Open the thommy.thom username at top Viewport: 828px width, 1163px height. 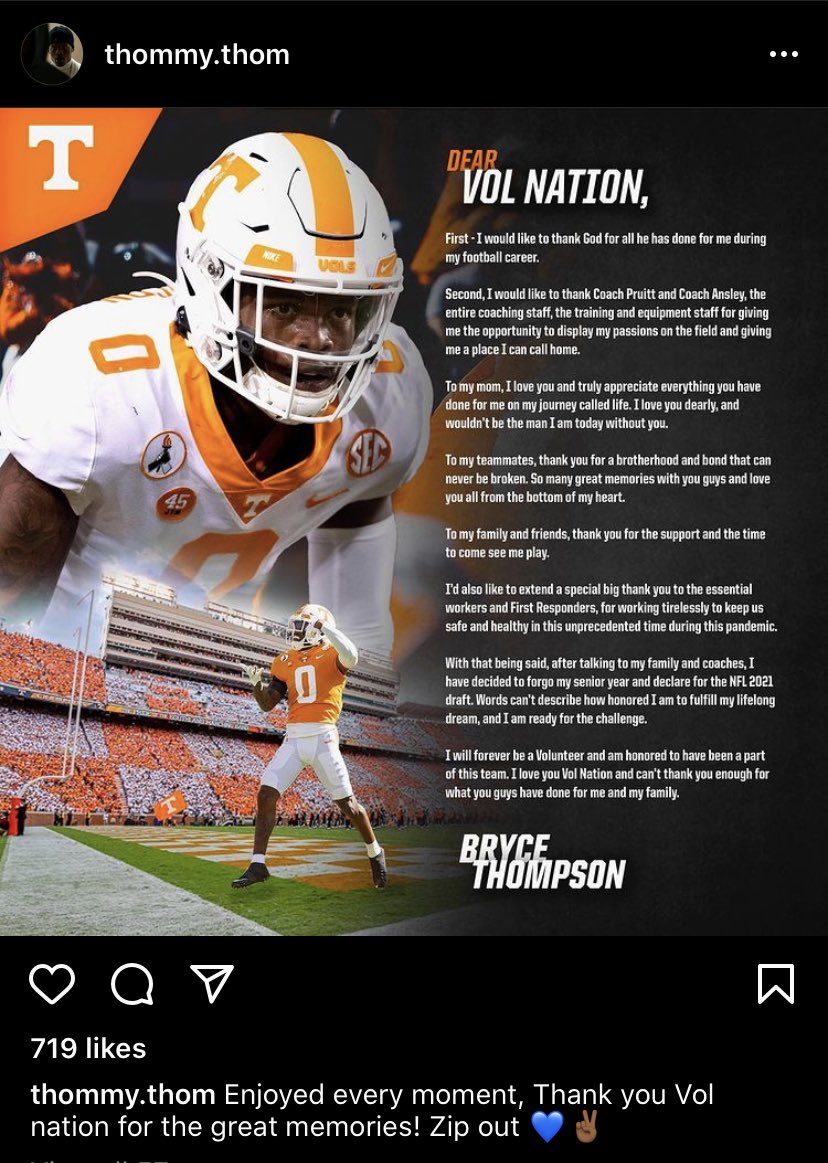click(197, 54)
